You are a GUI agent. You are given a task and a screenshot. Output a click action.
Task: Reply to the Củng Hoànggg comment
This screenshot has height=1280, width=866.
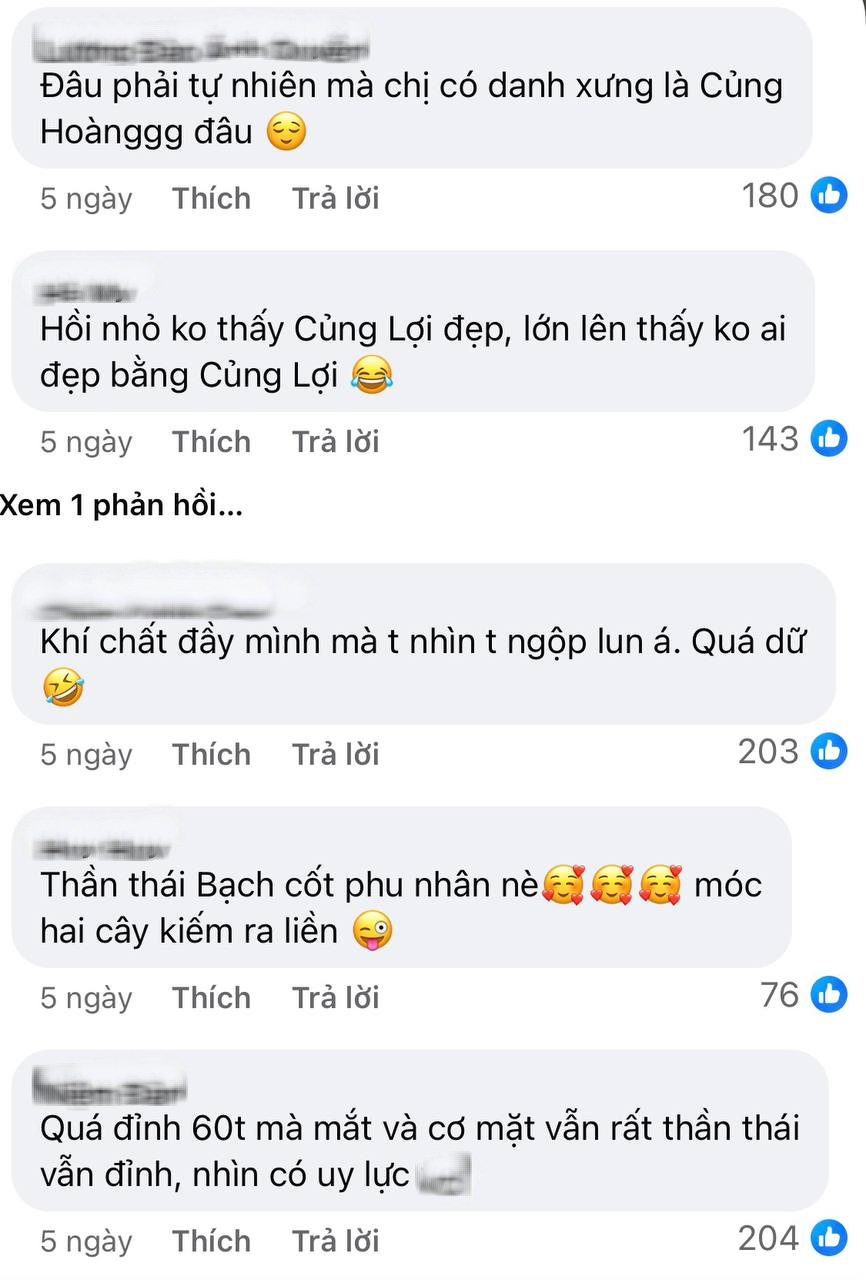point(335,198)
